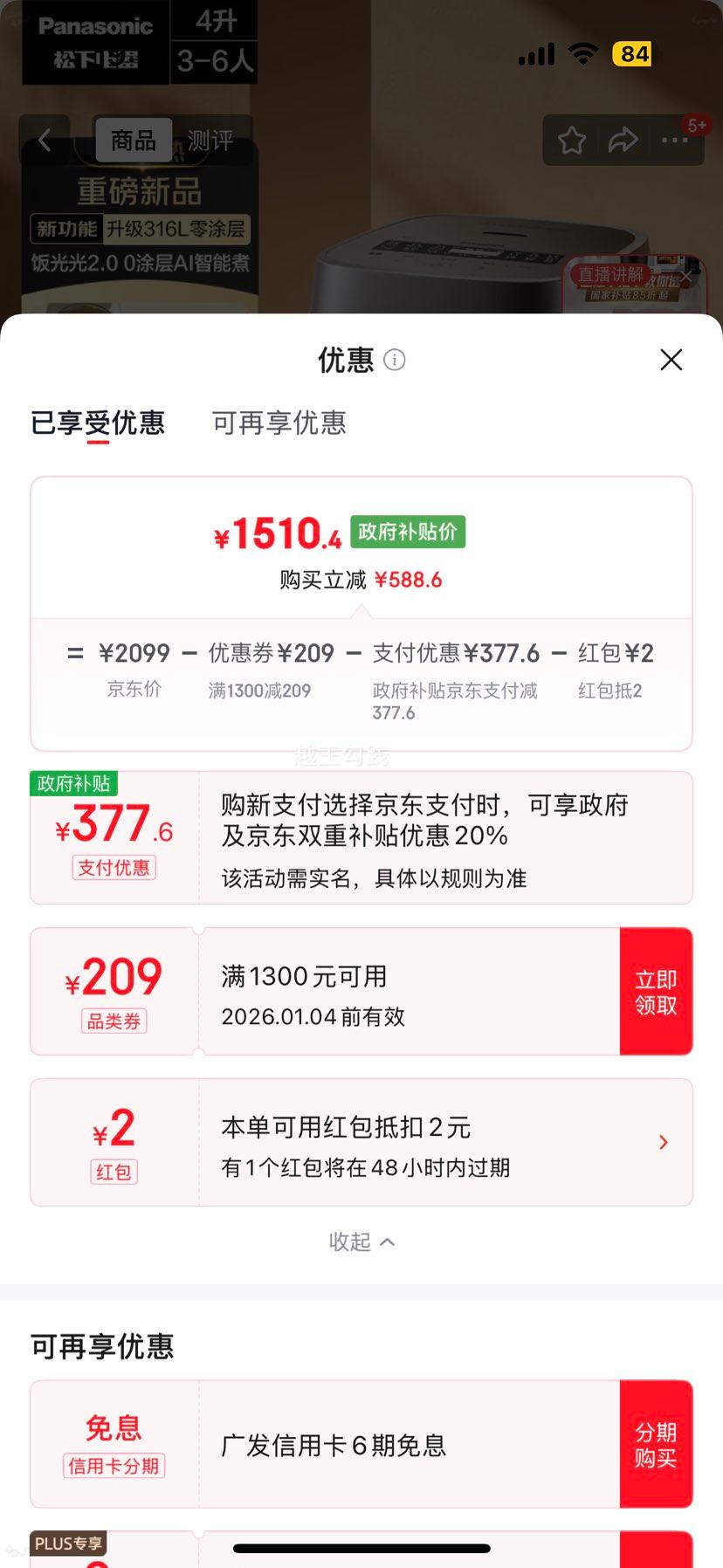Tap the star to favorite this product
Viewport: 723px width, 1568px height.
click(x=571, y=139)
